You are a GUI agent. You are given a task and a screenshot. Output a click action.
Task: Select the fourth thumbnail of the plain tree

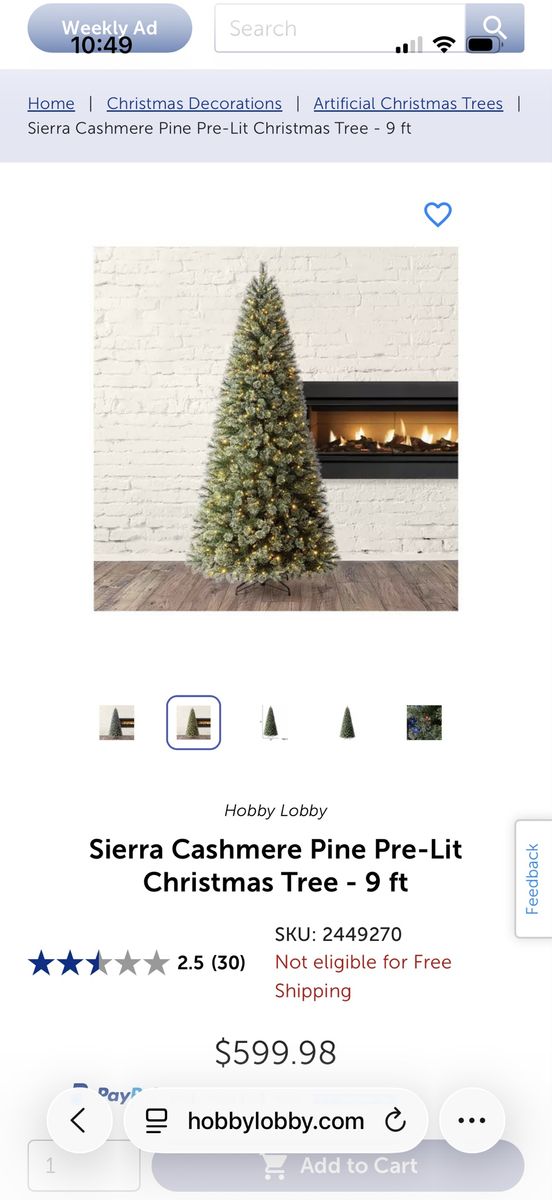coord(347,722)
